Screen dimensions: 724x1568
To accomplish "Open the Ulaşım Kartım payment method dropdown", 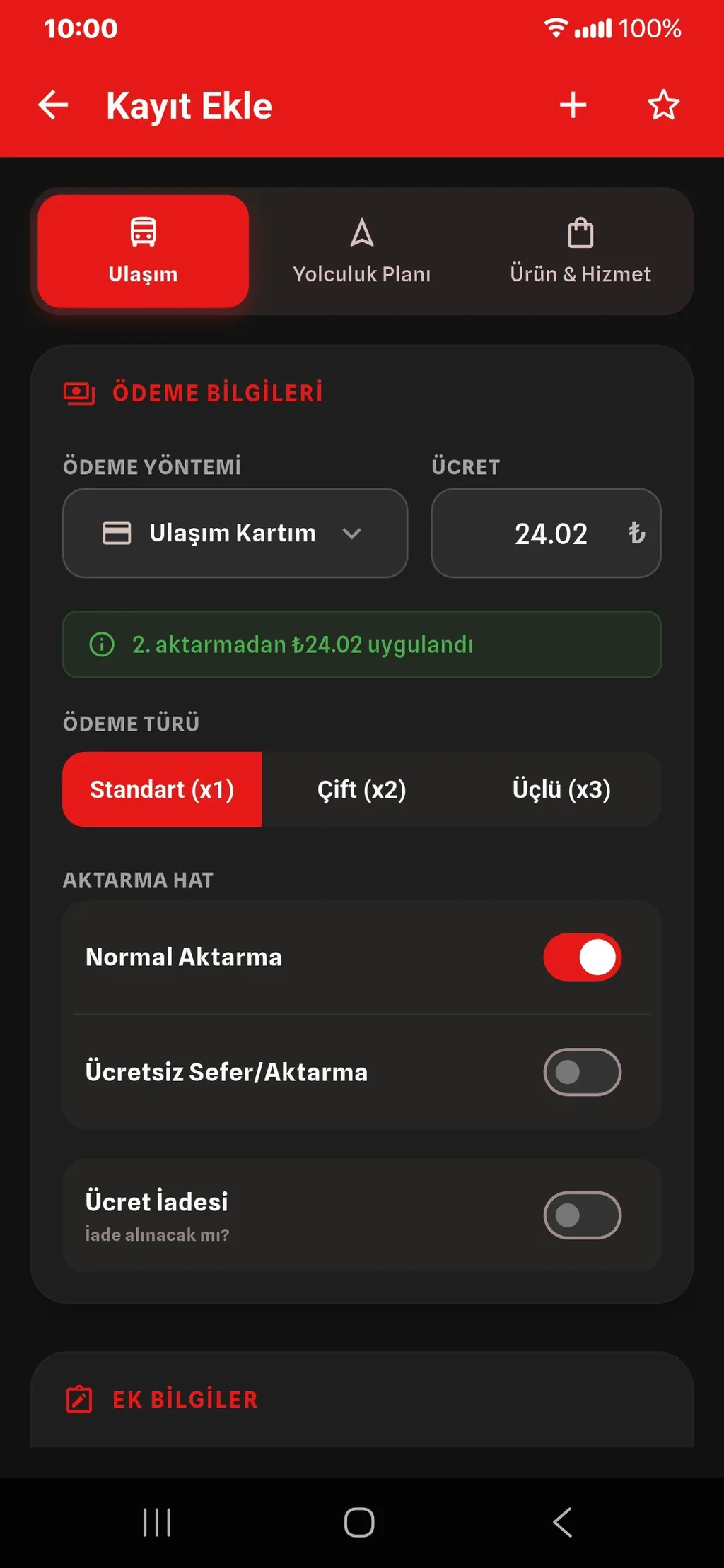I will coord(234,534).
